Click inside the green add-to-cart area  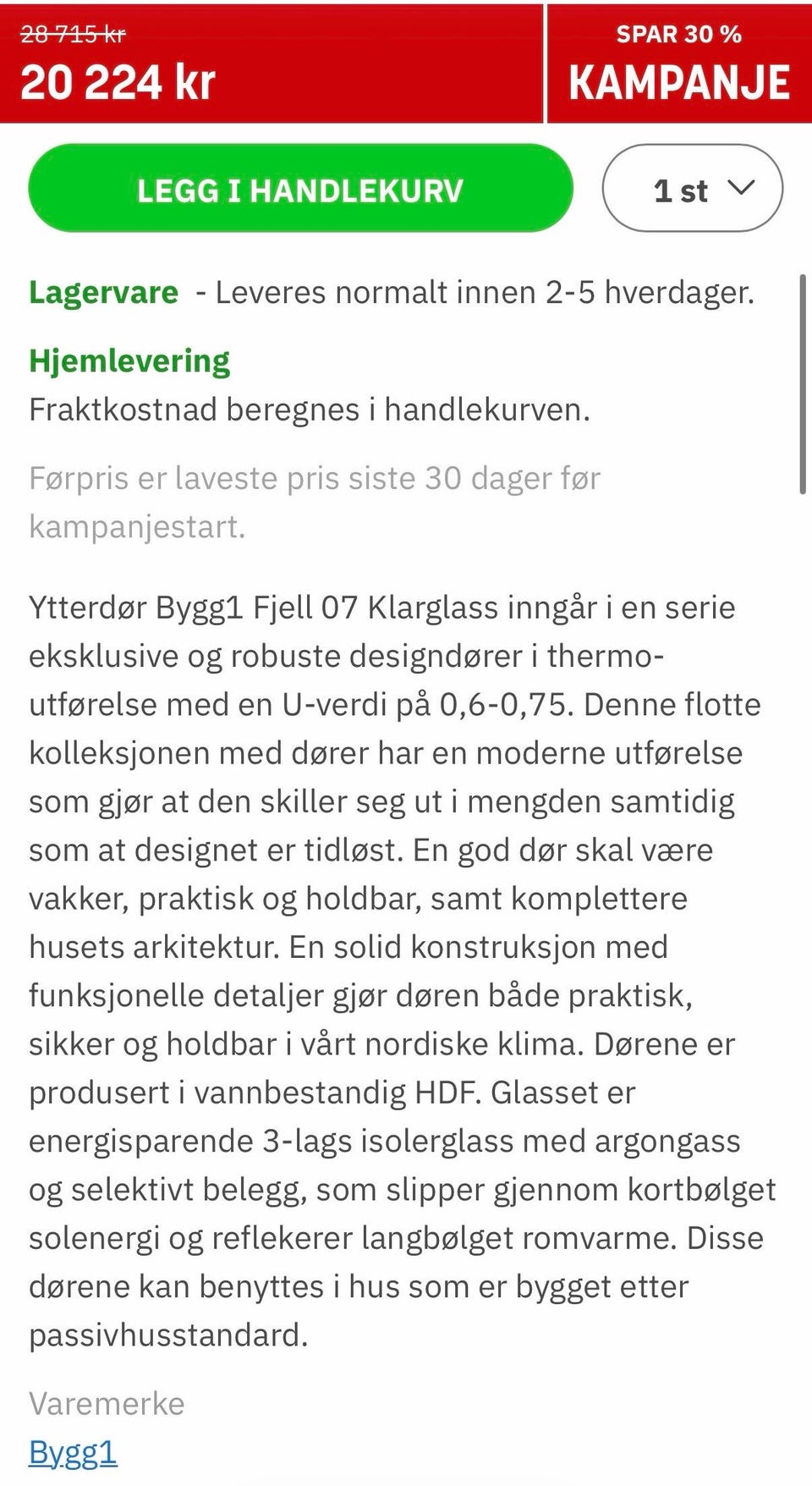[300, 188]
